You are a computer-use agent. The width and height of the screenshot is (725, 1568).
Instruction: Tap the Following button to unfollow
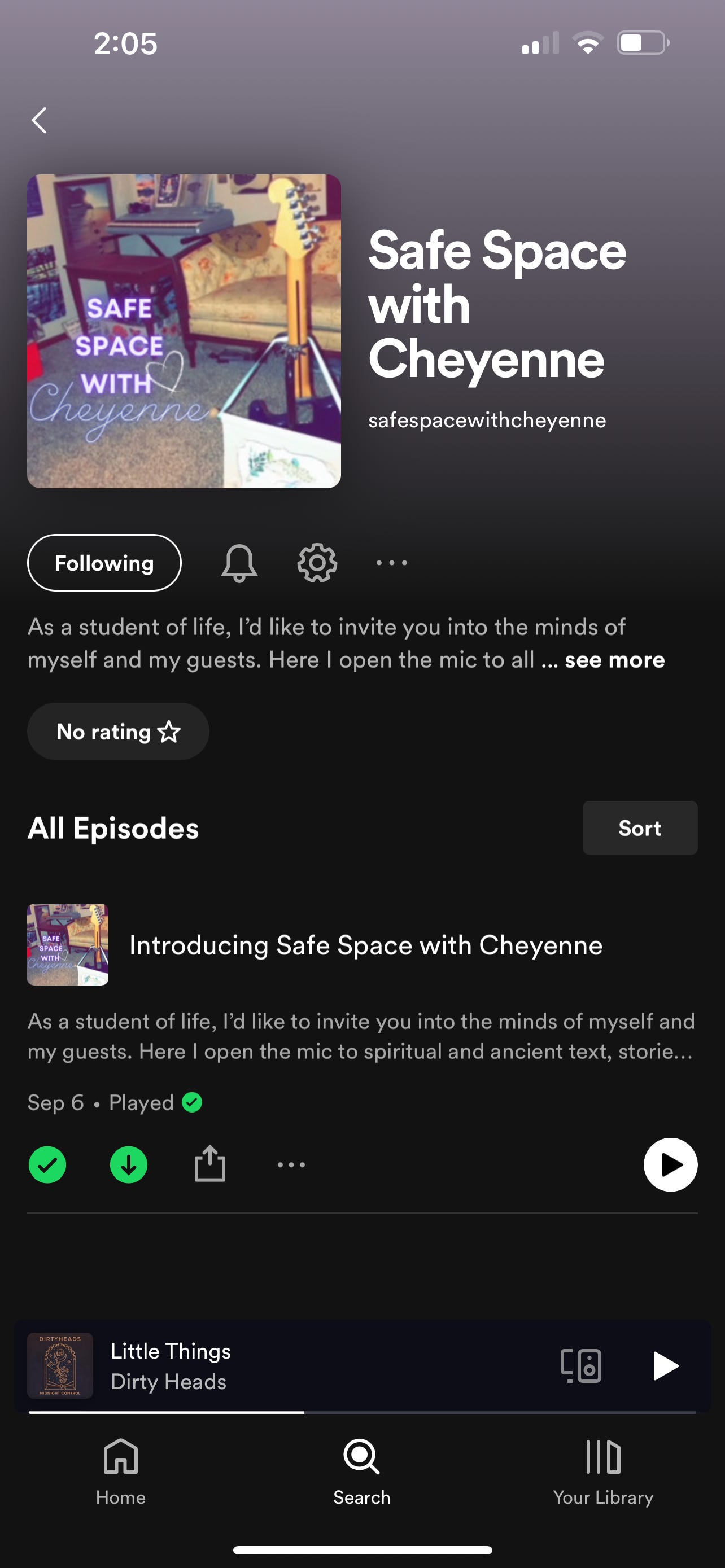tap(104, 562)
